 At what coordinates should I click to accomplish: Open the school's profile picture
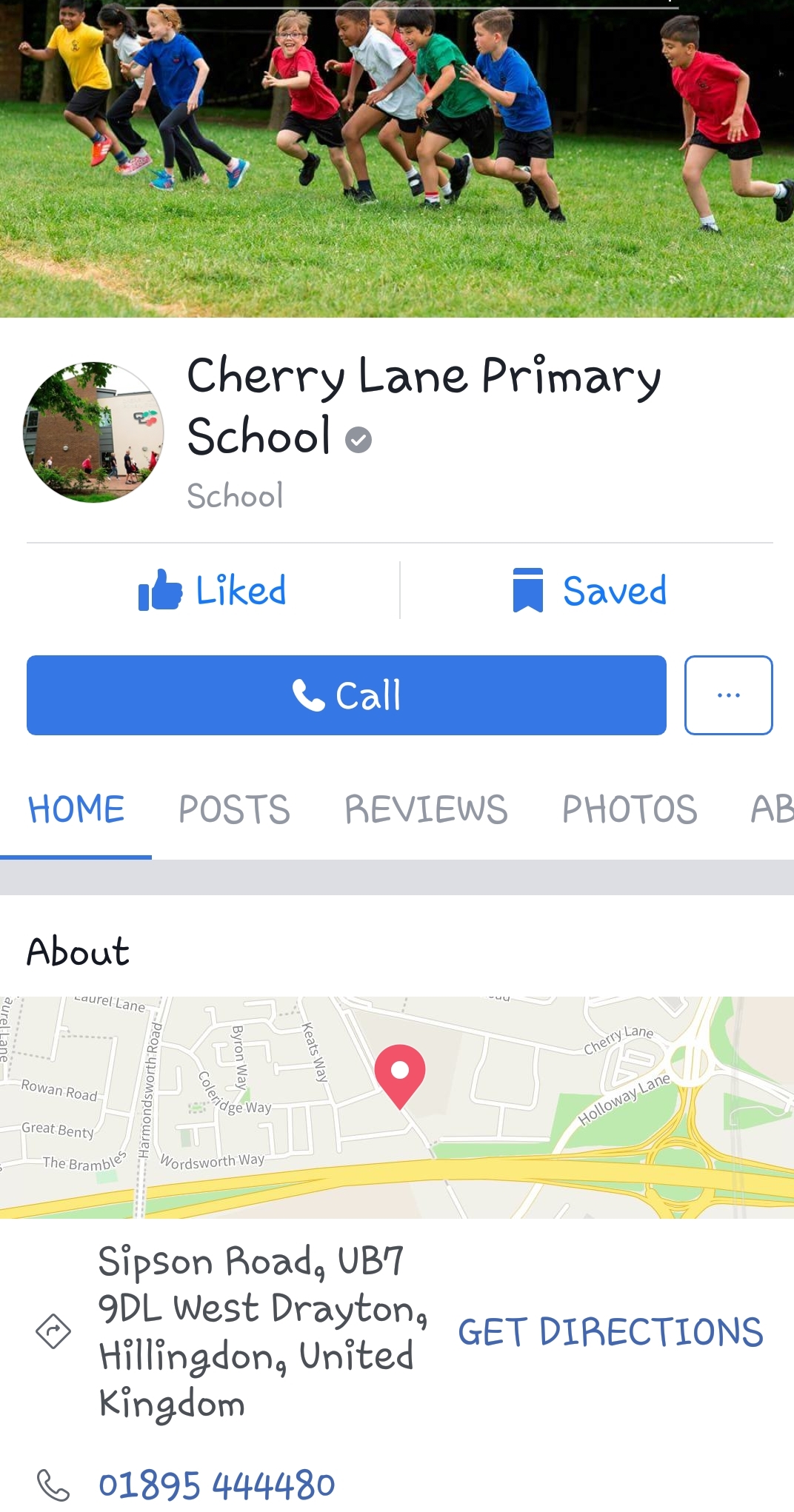tap(93, 432)
